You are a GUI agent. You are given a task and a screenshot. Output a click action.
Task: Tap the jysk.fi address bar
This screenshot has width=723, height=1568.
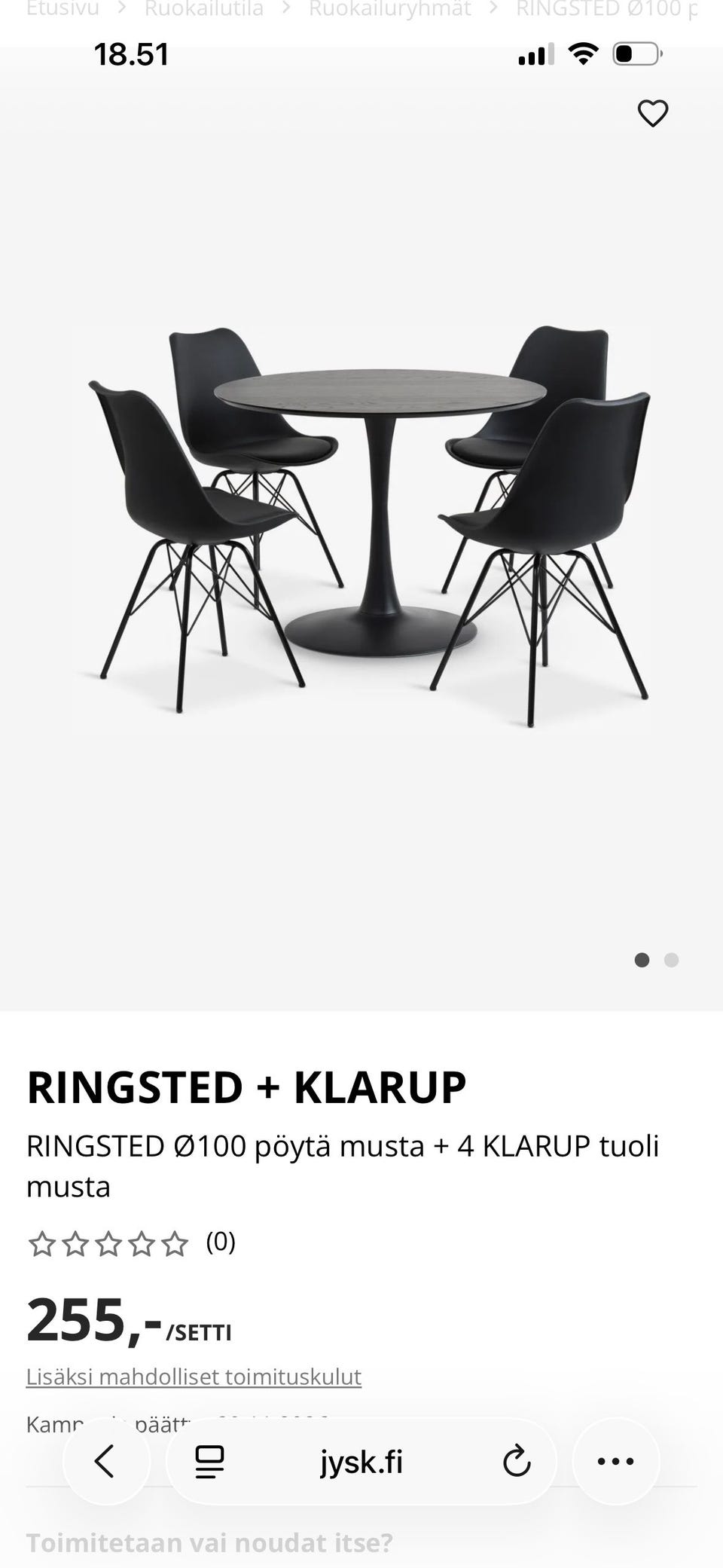click(x=361, y=1462)
